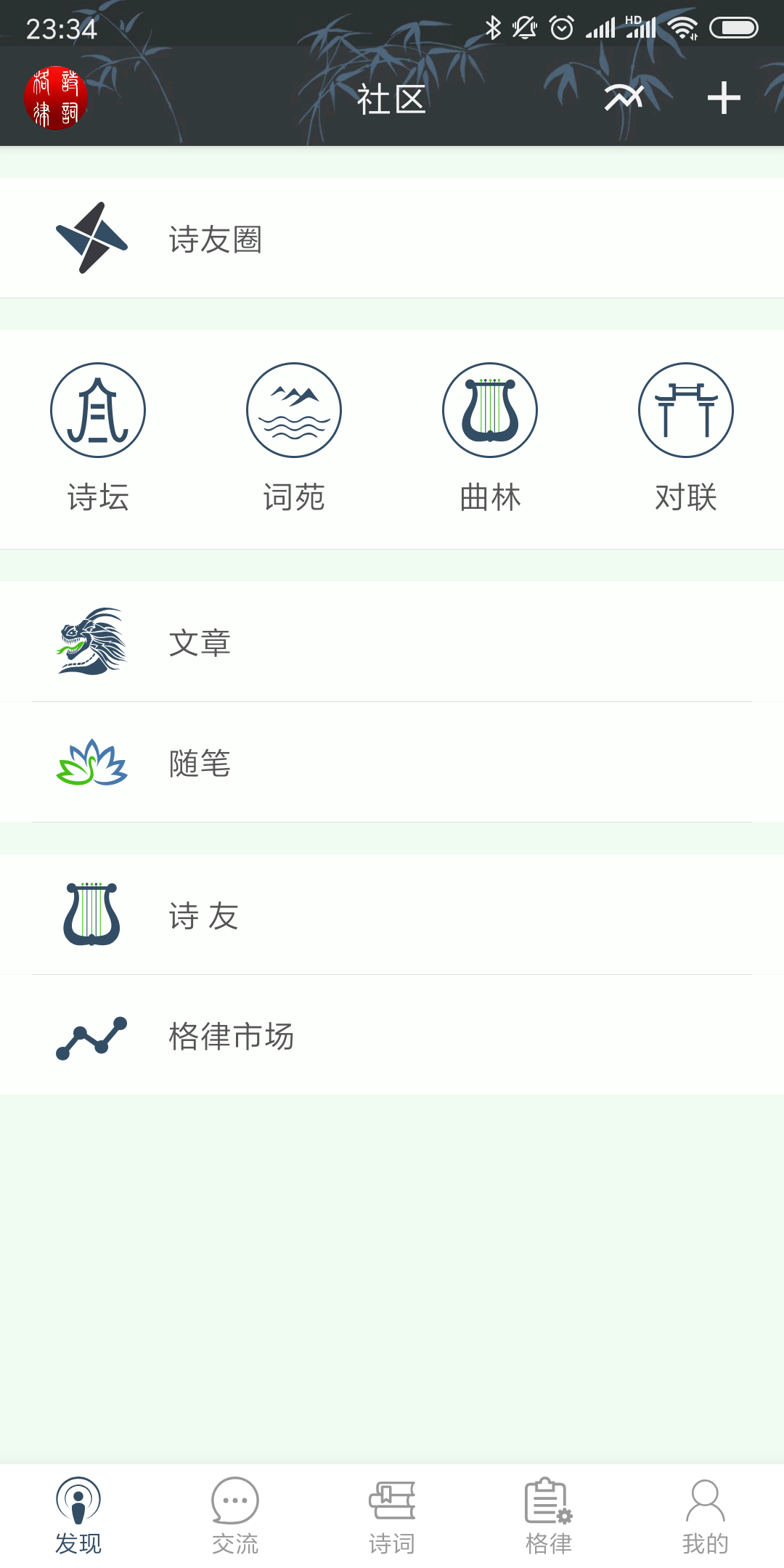Open the 随笔 essays row
Screen dimensions: 784x1568
[x=392, y=763]
